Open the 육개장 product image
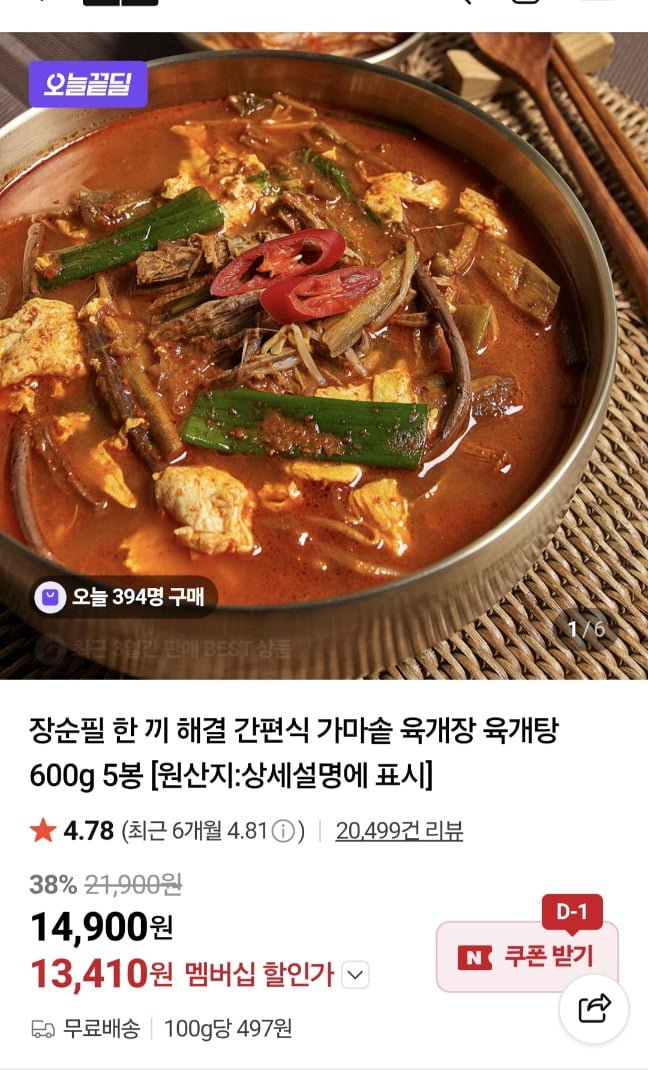Image resolution: width=648 pixels, height=1070 pixels. pos(324,356)
